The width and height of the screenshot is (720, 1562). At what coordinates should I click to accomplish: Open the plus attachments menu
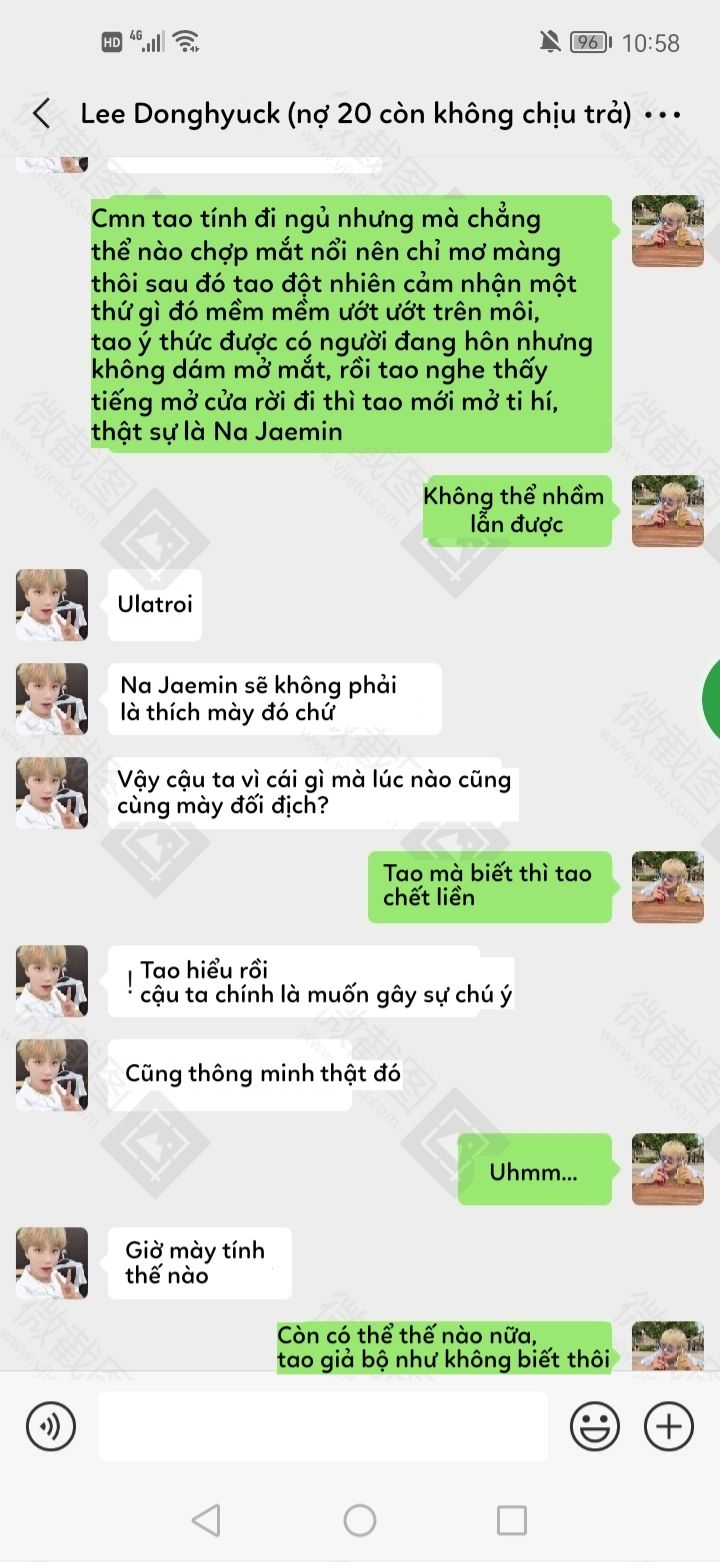click(x=669, y=1426)
